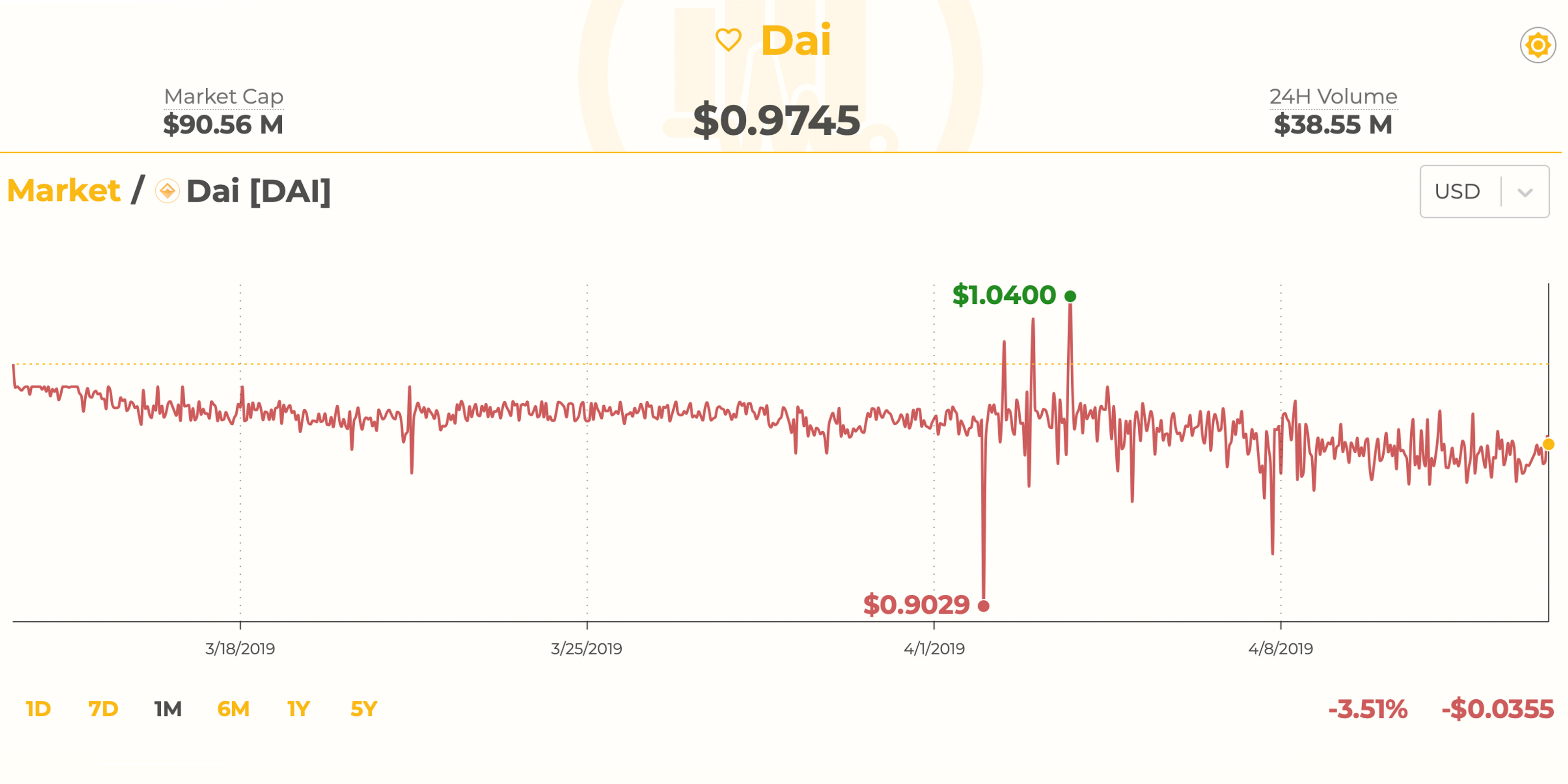
Task: Switch chart range to 1D
Action: coord(38,709)
